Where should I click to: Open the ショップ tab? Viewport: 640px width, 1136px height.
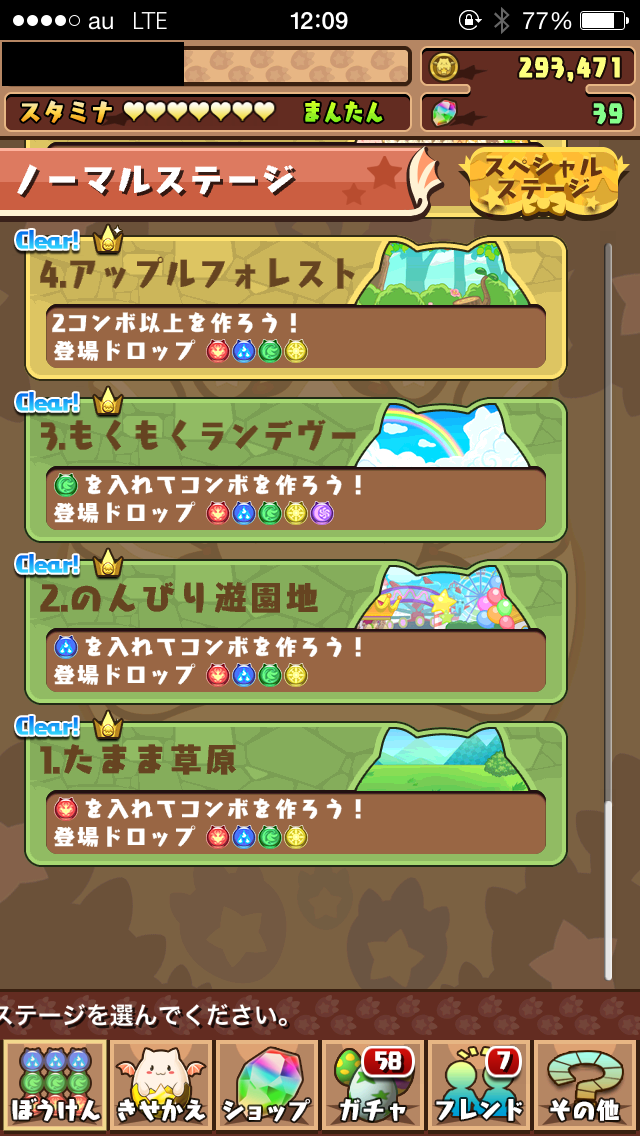coord(267,1084)
